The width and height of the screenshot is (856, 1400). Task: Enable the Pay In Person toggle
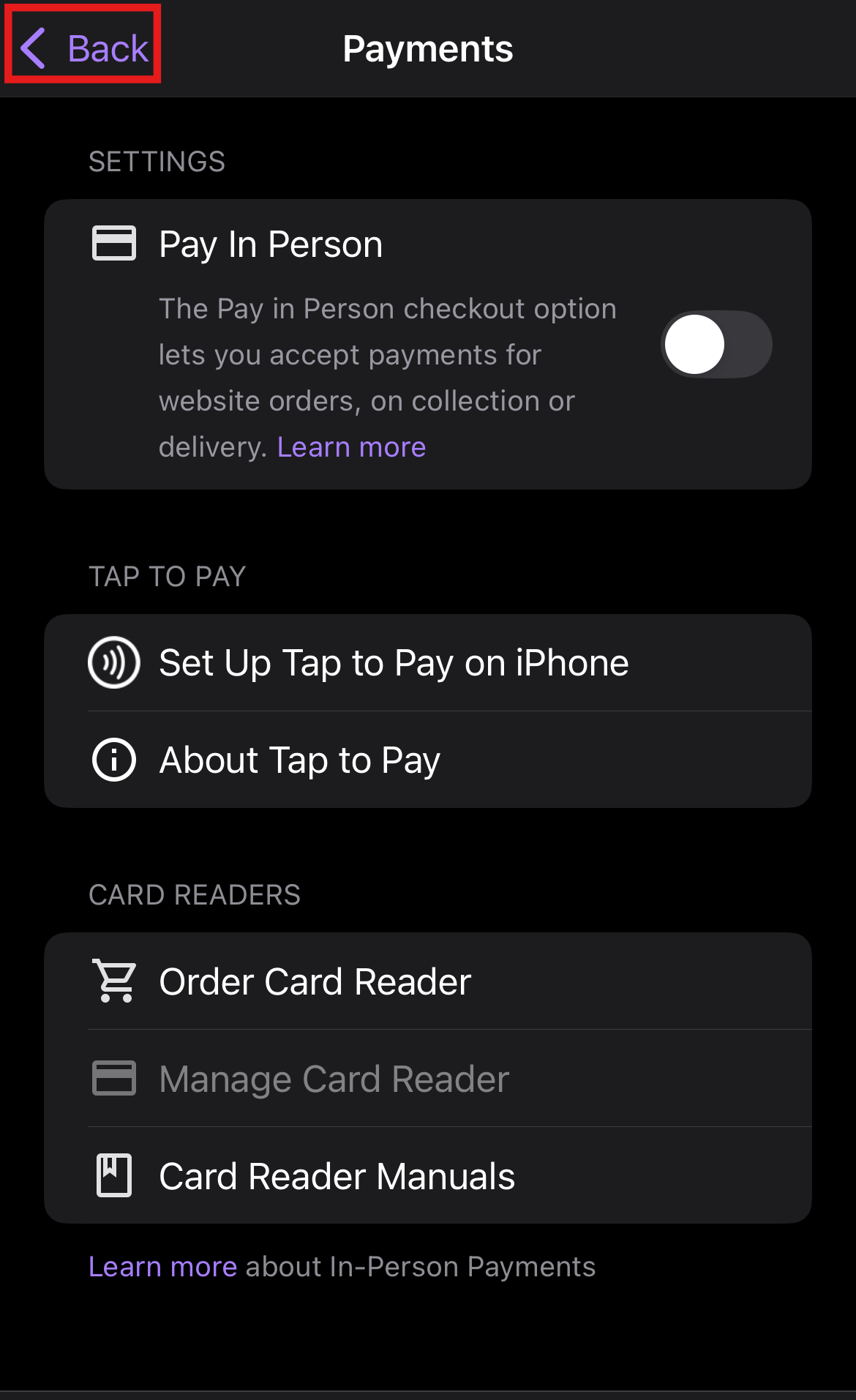pos(716,345)
